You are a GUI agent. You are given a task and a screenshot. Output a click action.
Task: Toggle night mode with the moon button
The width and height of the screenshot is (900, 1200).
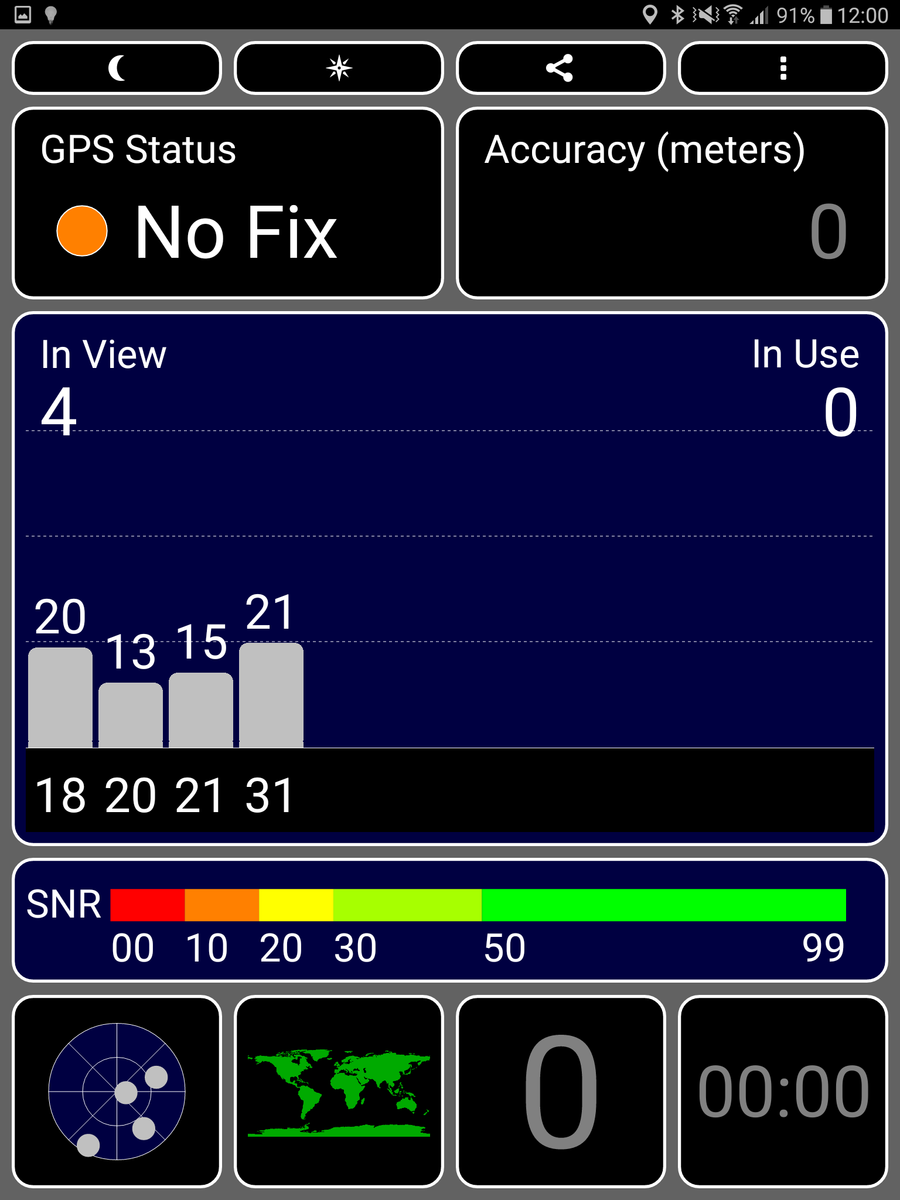point(117,68)
